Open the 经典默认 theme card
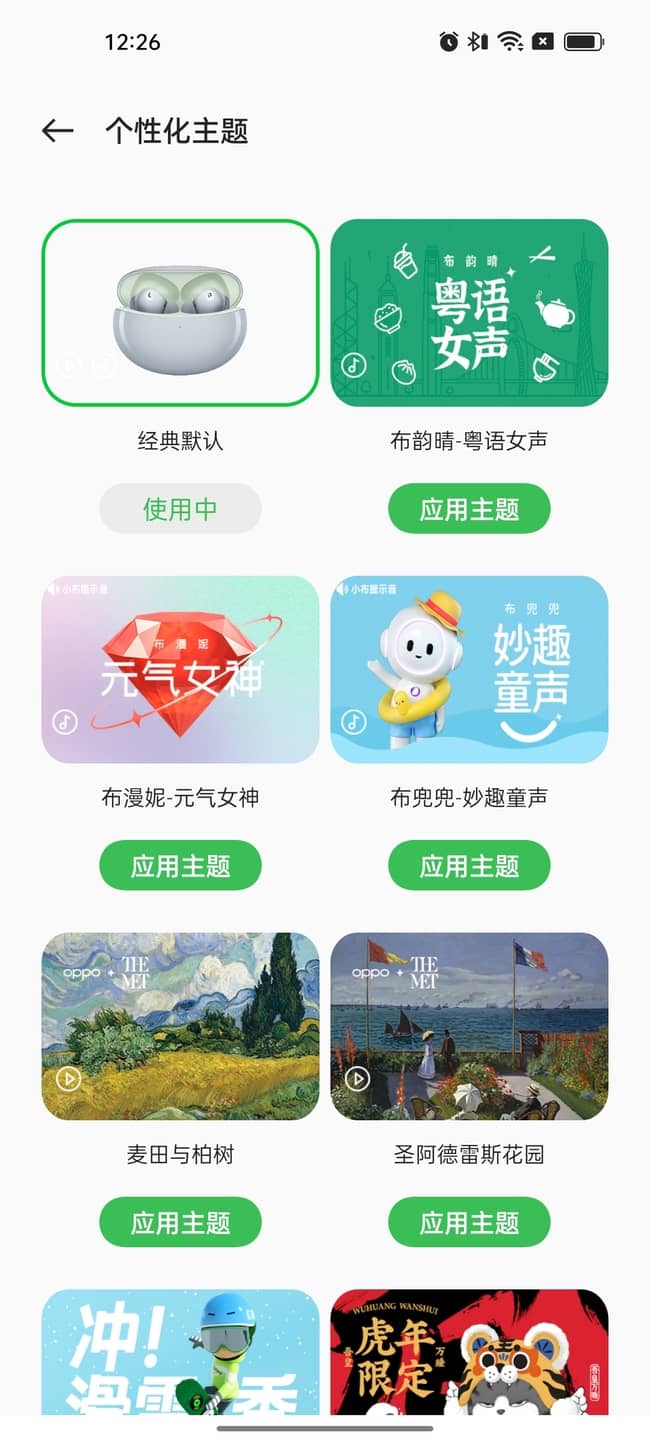The width and height of the screenshot is (650, 1444). pos(180,313)
